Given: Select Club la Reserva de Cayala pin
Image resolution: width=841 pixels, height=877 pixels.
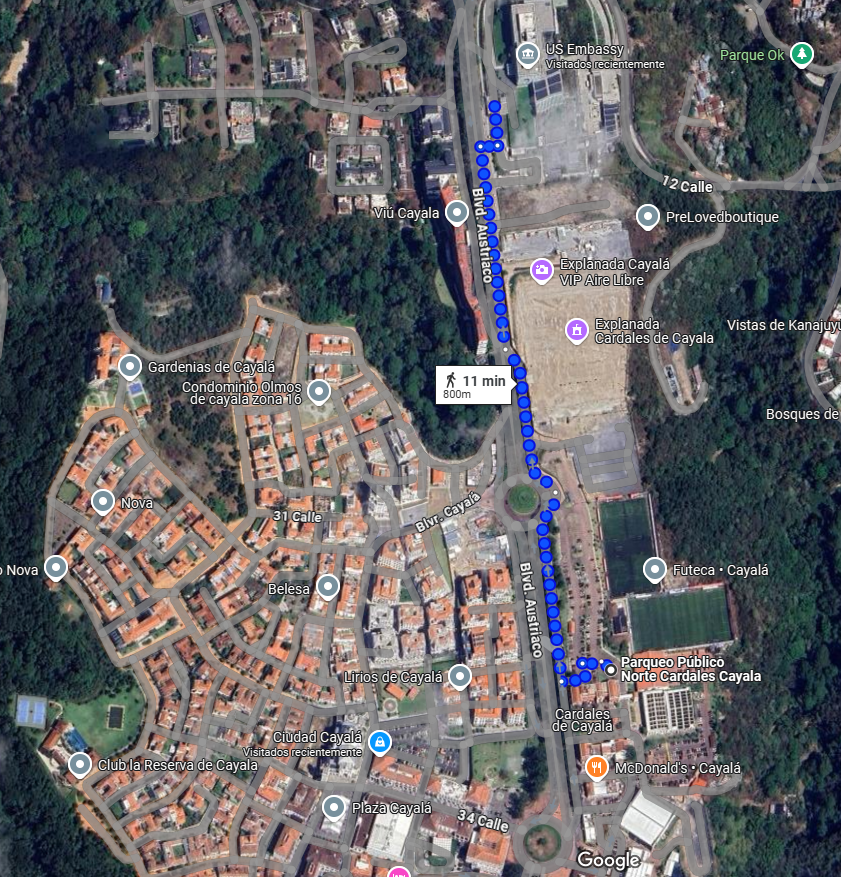Looking at the screenshot, I should coord(80,764).
